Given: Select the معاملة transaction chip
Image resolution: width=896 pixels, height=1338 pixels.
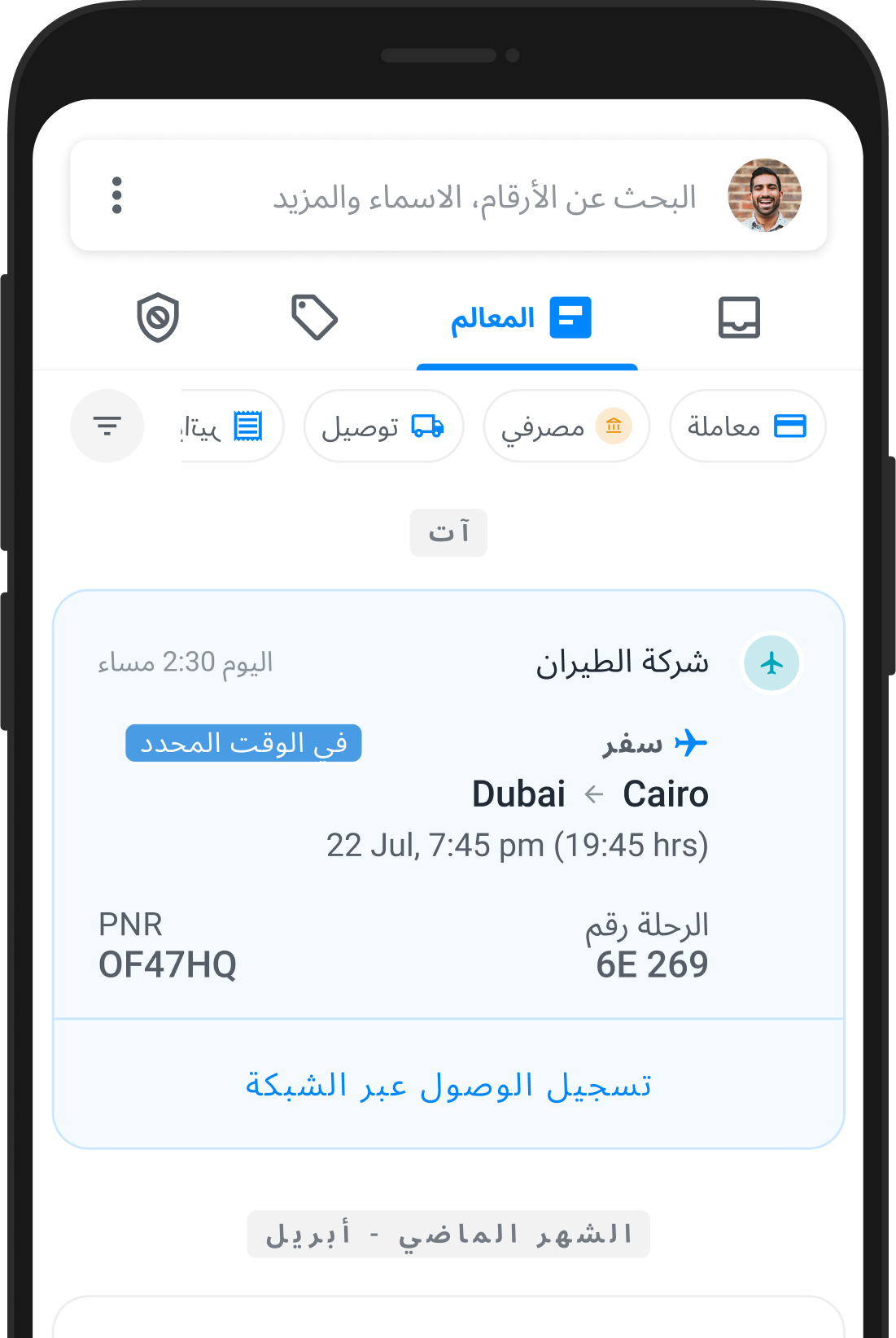Looking at the screenshot, I should (747, 426).
